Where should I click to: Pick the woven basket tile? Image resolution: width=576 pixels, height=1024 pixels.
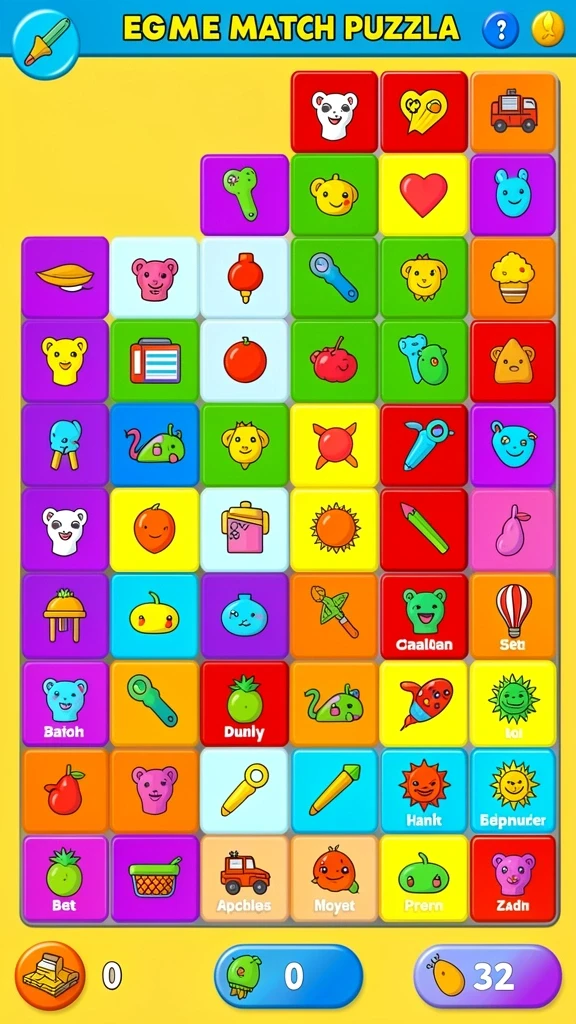click(155, 878)
